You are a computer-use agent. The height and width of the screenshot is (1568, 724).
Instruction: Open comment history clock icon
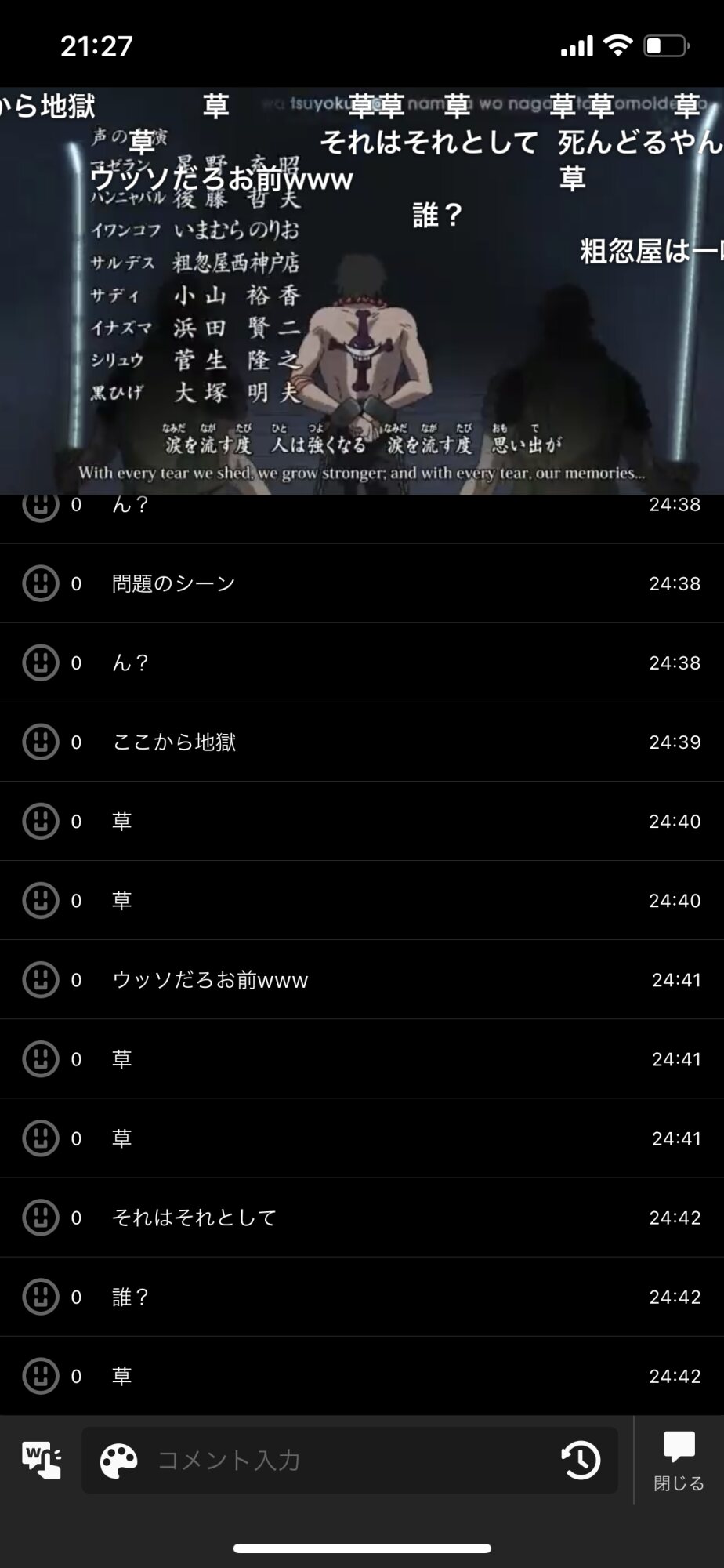click(581, 1461)
